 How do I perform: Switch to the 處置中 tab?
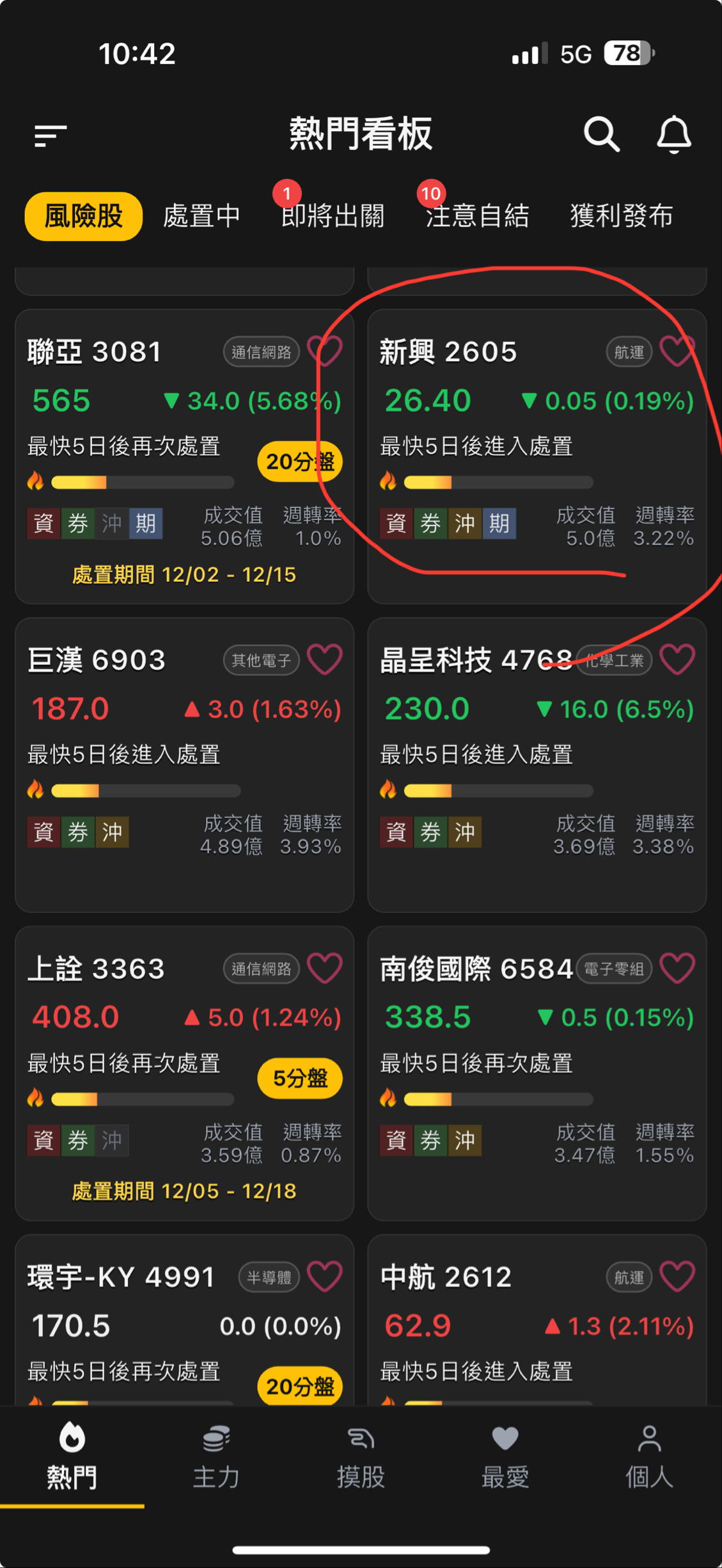[201, 216]
